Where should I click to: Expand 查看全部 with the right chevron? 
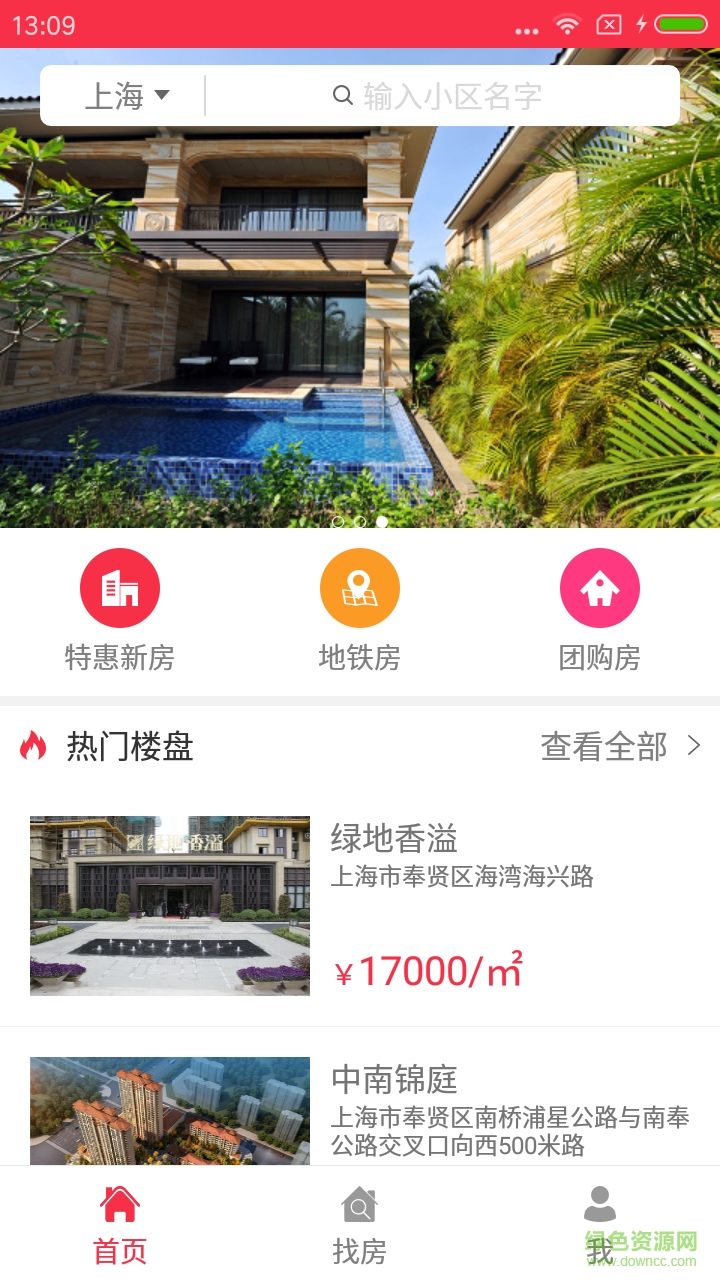(695, 746)
